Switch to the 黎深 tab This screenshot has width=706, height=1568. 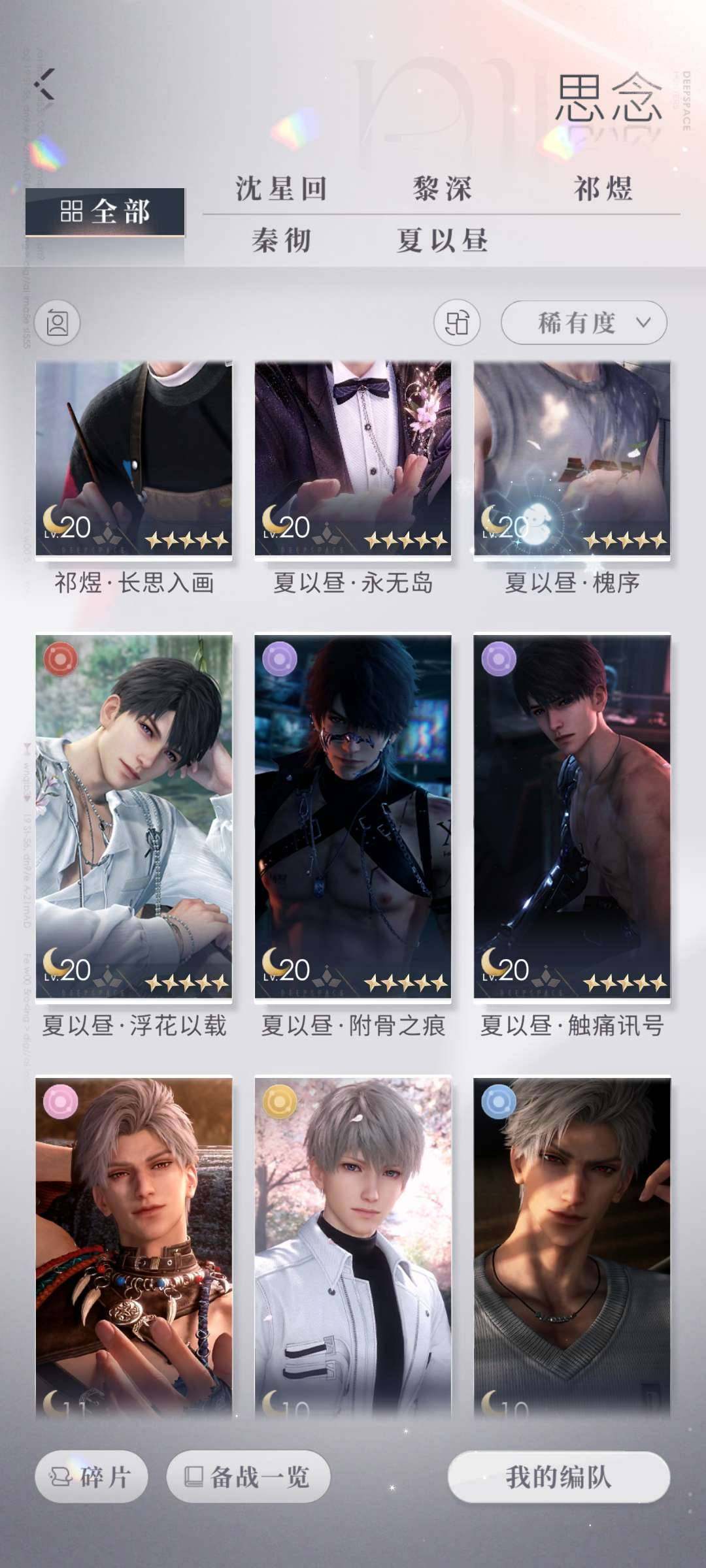[x=442, y=189]
